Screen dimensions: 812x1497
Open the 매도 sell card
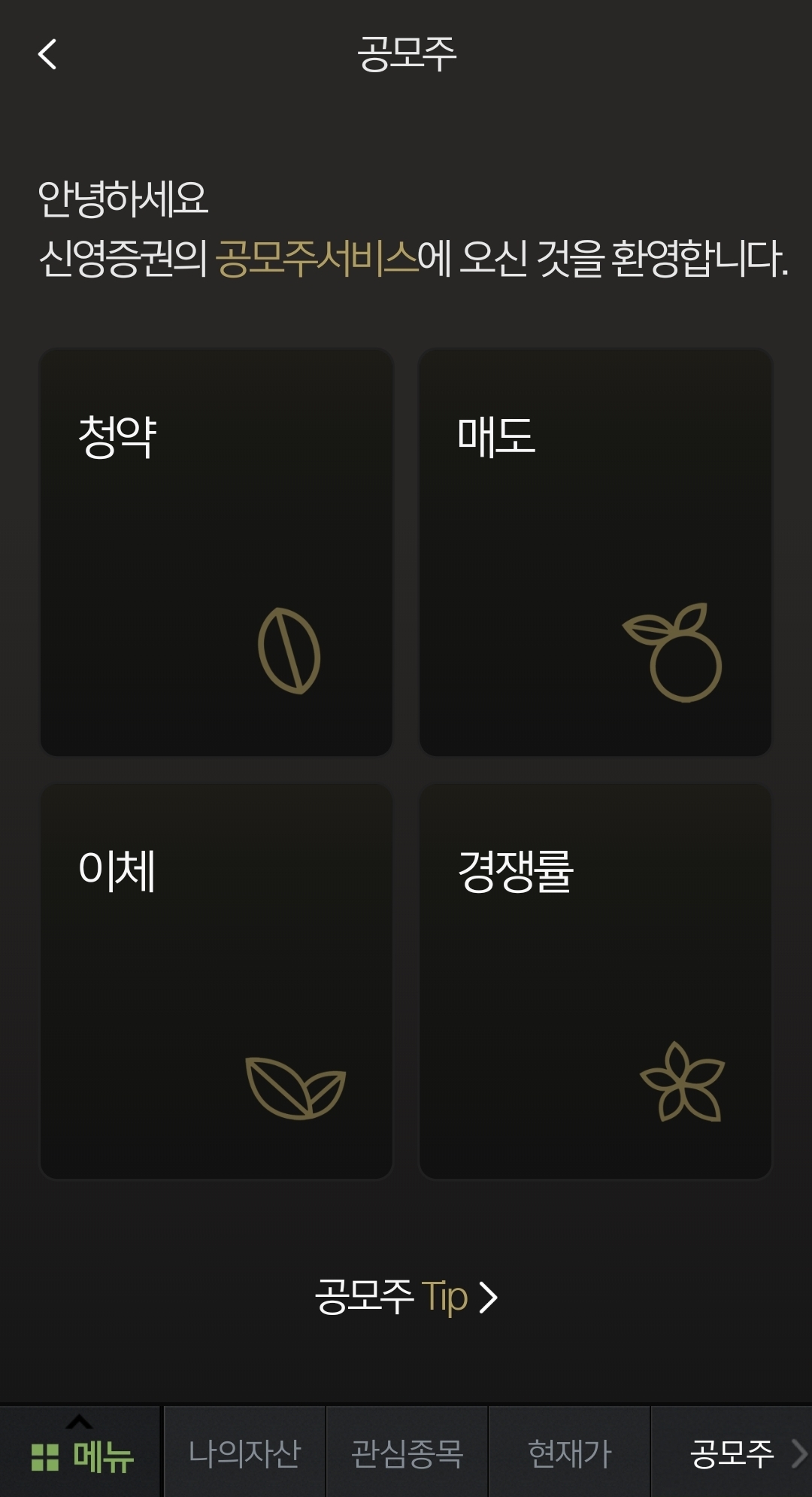click(x=595, y=553)
